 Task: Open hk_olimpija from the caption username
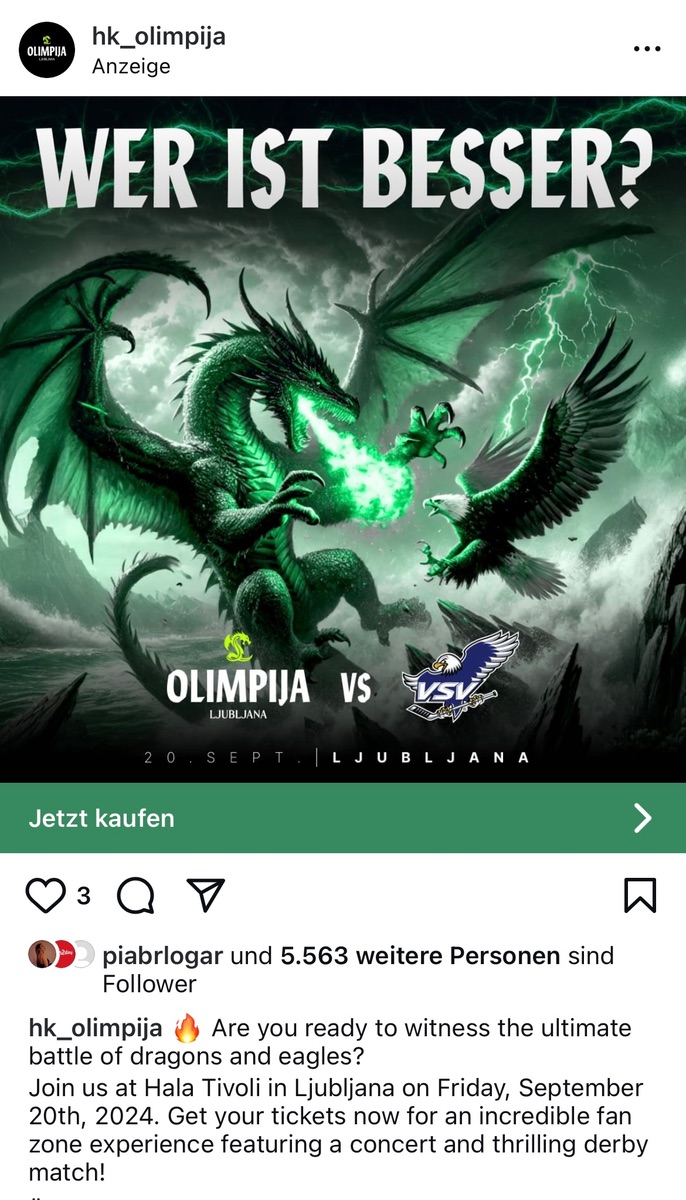[x=96, y=1028]
